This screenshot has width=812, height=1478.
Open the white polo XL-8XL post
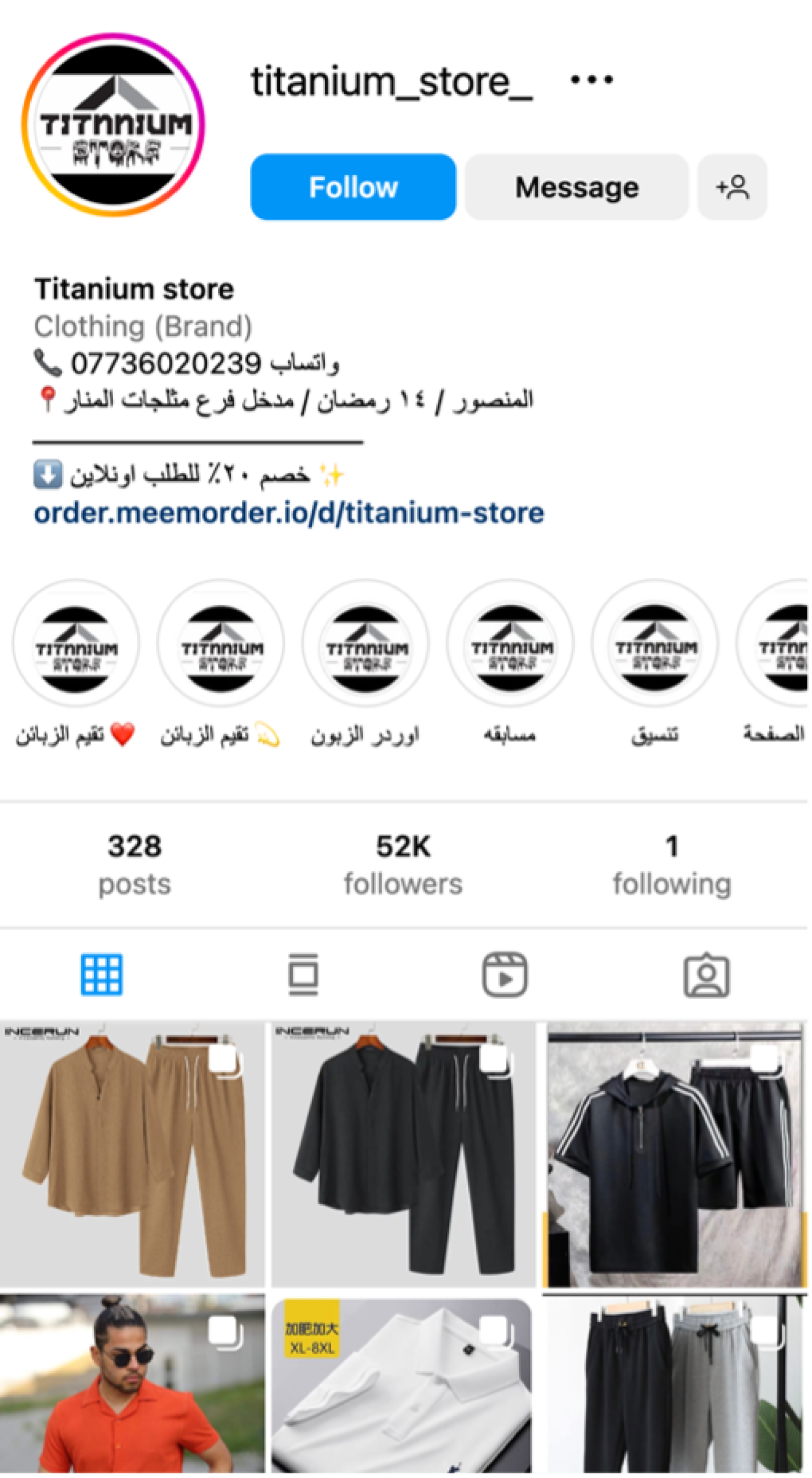[x=403, y=1385]
